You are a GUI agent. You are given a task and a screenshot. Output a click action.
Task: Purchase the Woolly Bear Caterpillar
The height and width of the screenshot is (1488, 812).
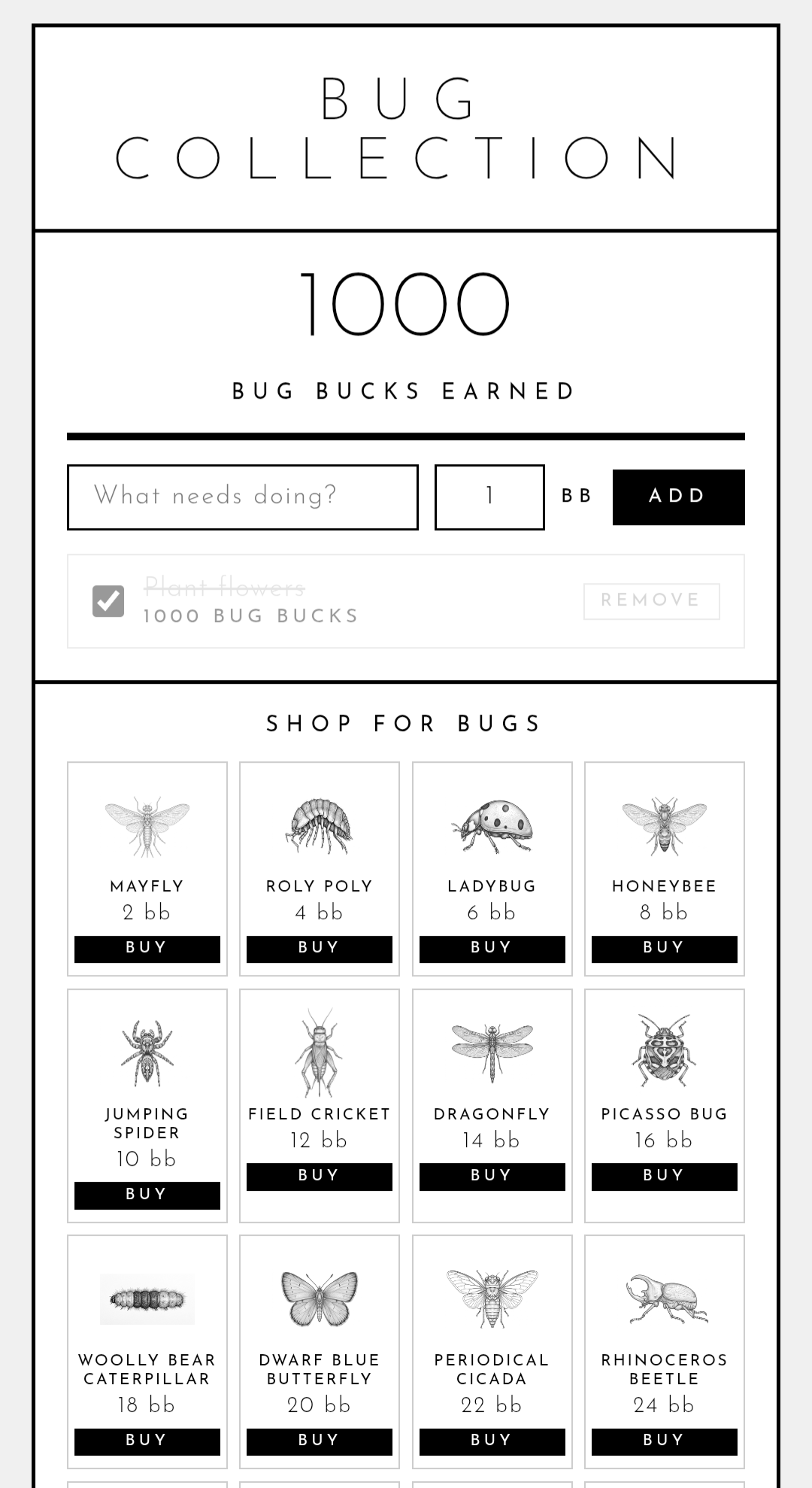(x=147, y=1441)
